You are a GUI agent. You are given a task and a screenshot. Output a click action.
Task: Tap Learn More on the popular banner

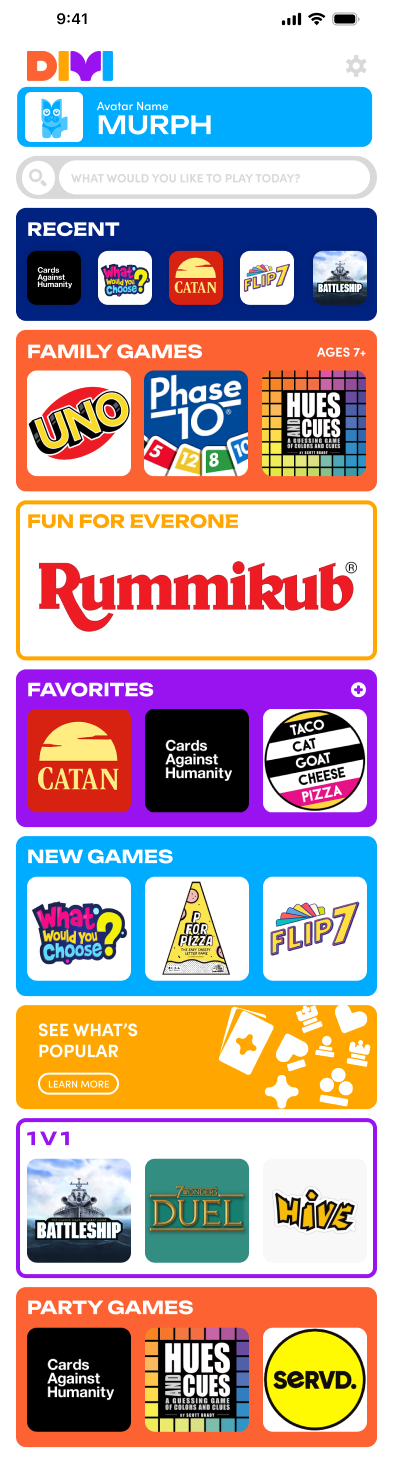[x=78, y=1084]
